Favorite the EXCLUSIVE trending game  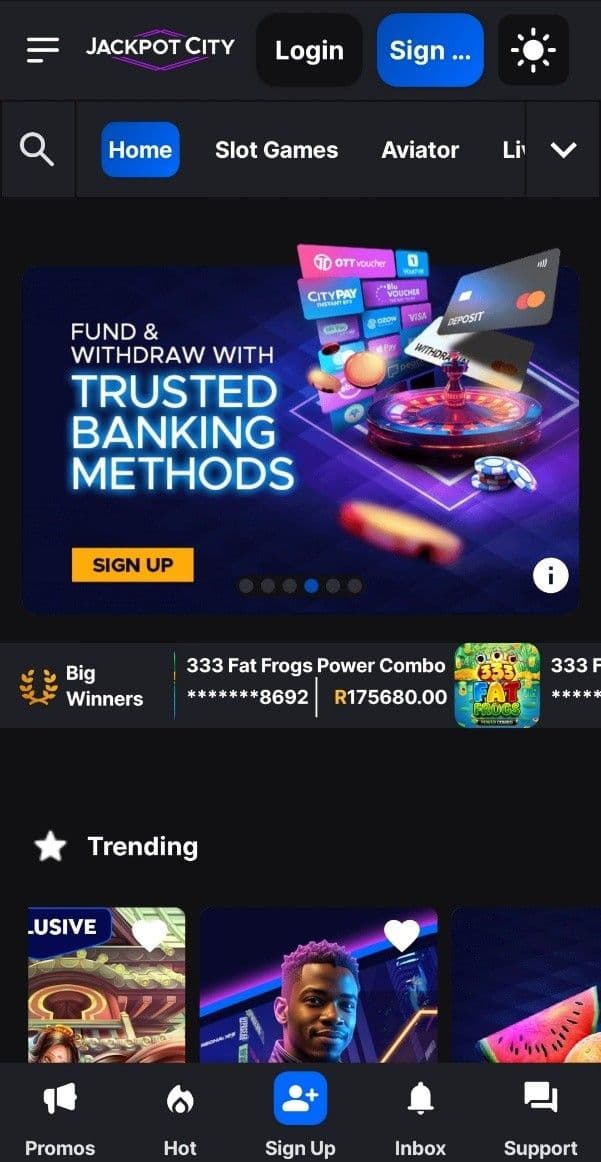[x=150, y=934]
